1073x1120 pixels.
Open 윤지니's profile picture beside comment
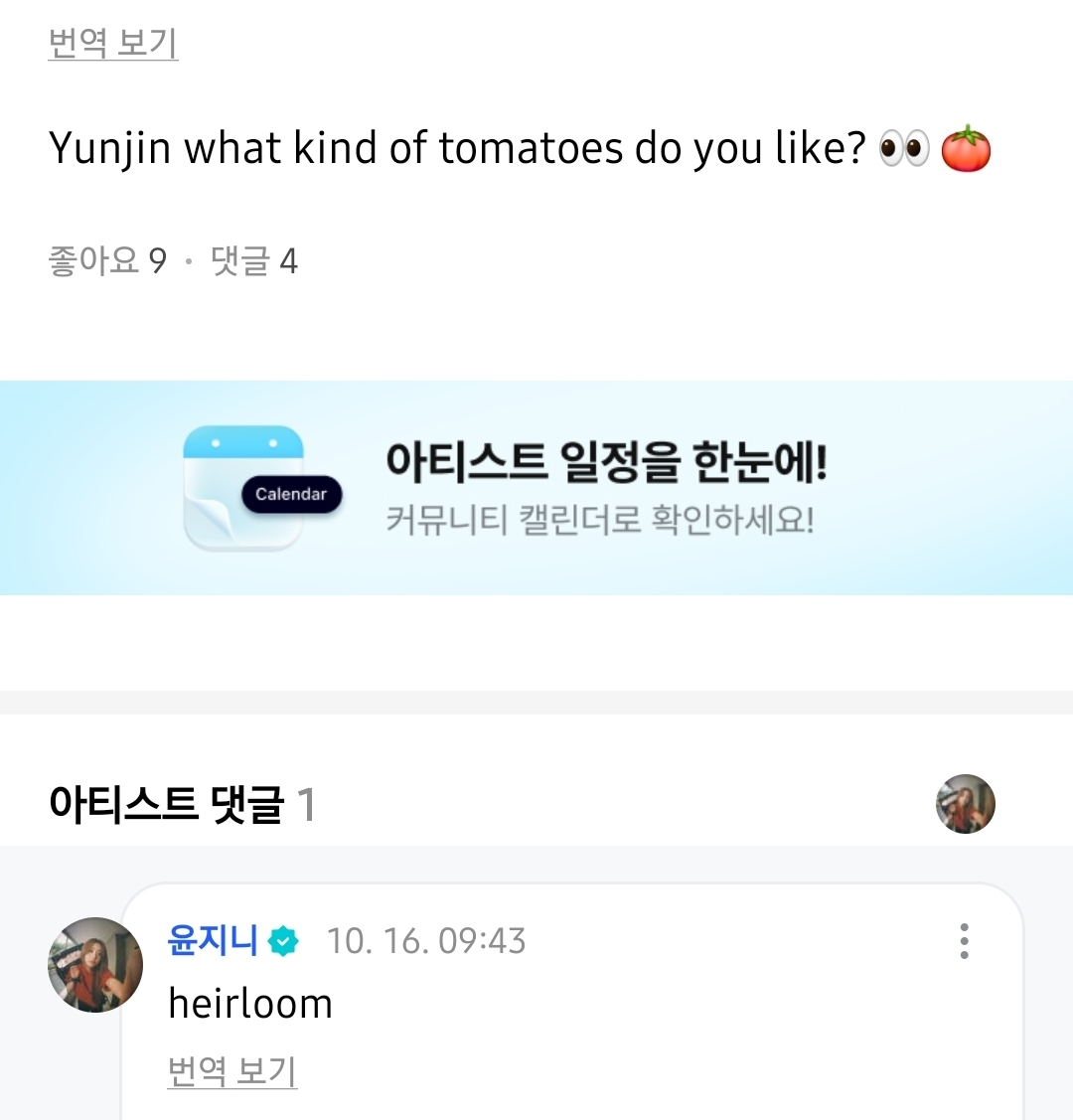pos(95,965)
